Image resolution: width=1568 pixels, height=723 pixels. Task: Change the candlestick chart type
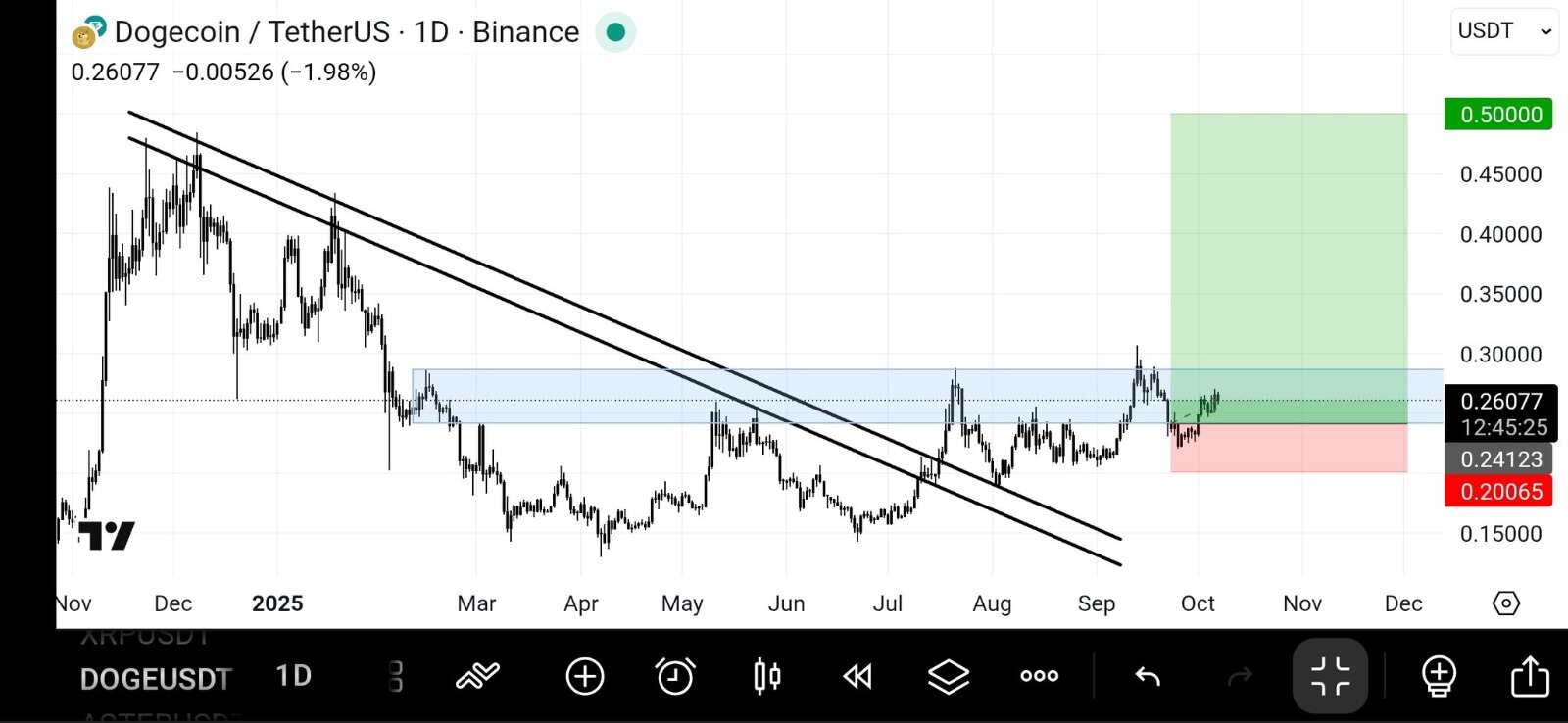coord(766,676)
